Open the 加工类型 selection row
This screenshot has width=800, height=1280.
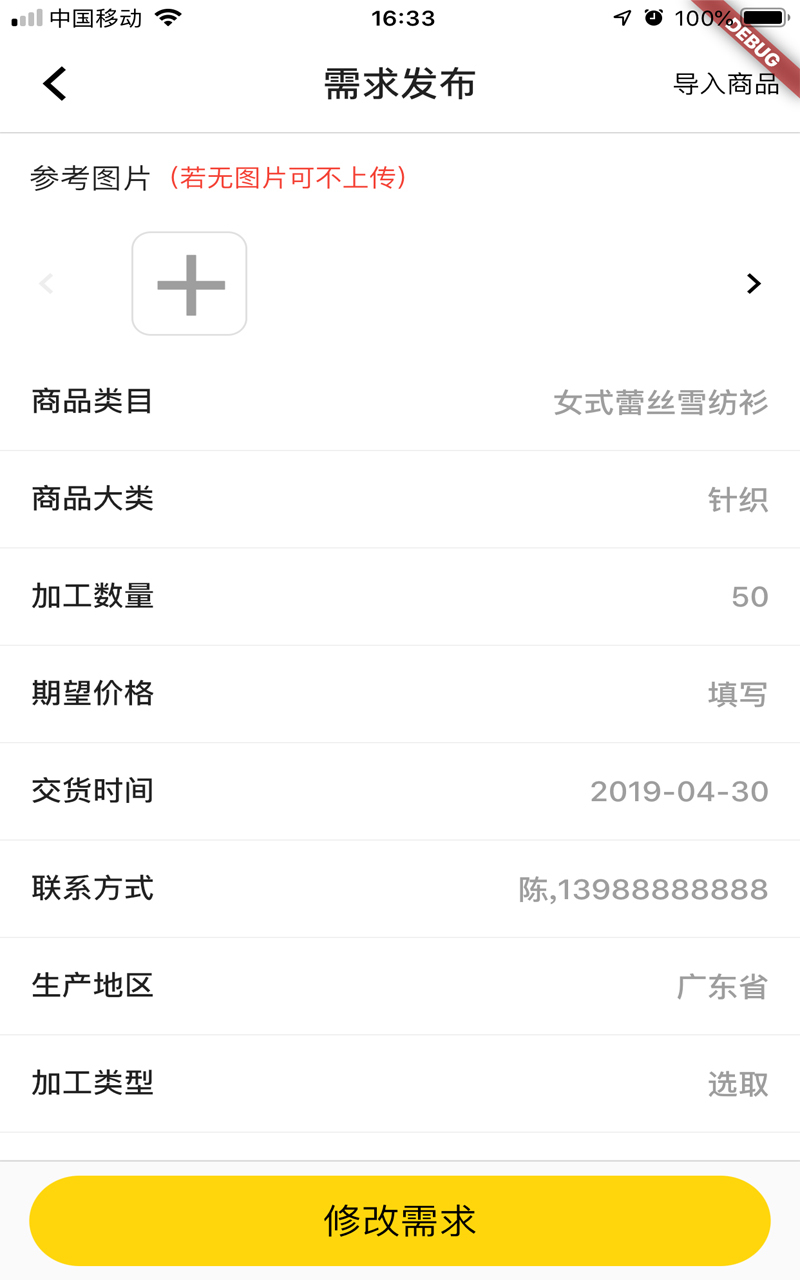click(x=400, y=1083)
